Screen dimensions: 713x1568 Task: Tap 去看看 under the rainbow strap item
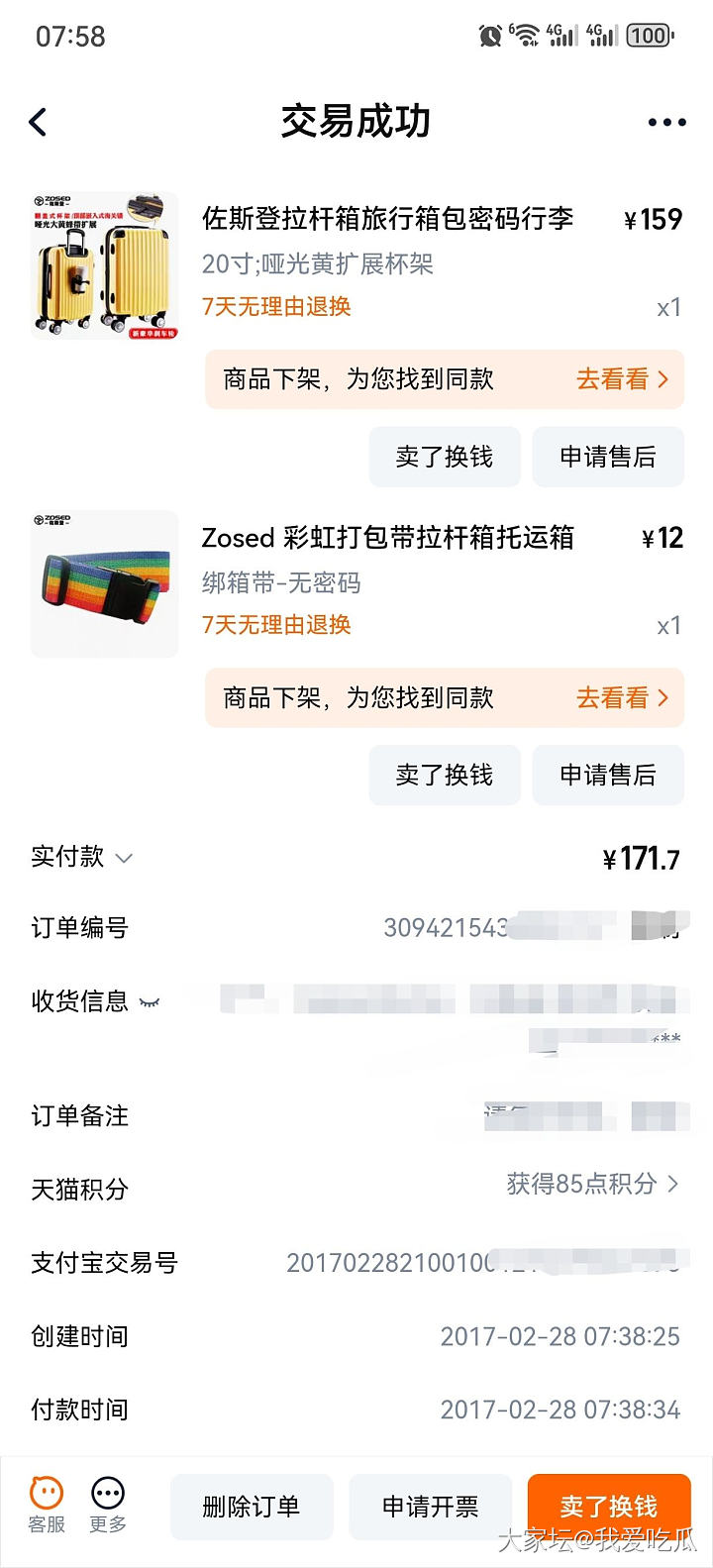point(622,698)
